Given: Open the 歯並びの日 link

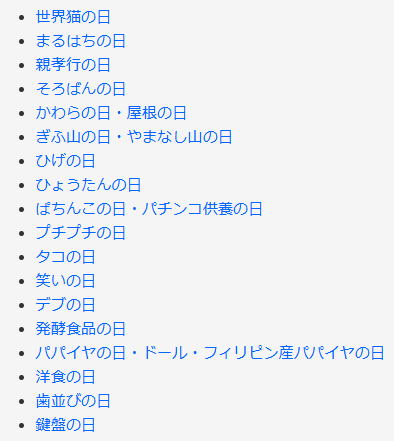Looking at the screenshot, I should pyautogui.click(x=73, y=401).
